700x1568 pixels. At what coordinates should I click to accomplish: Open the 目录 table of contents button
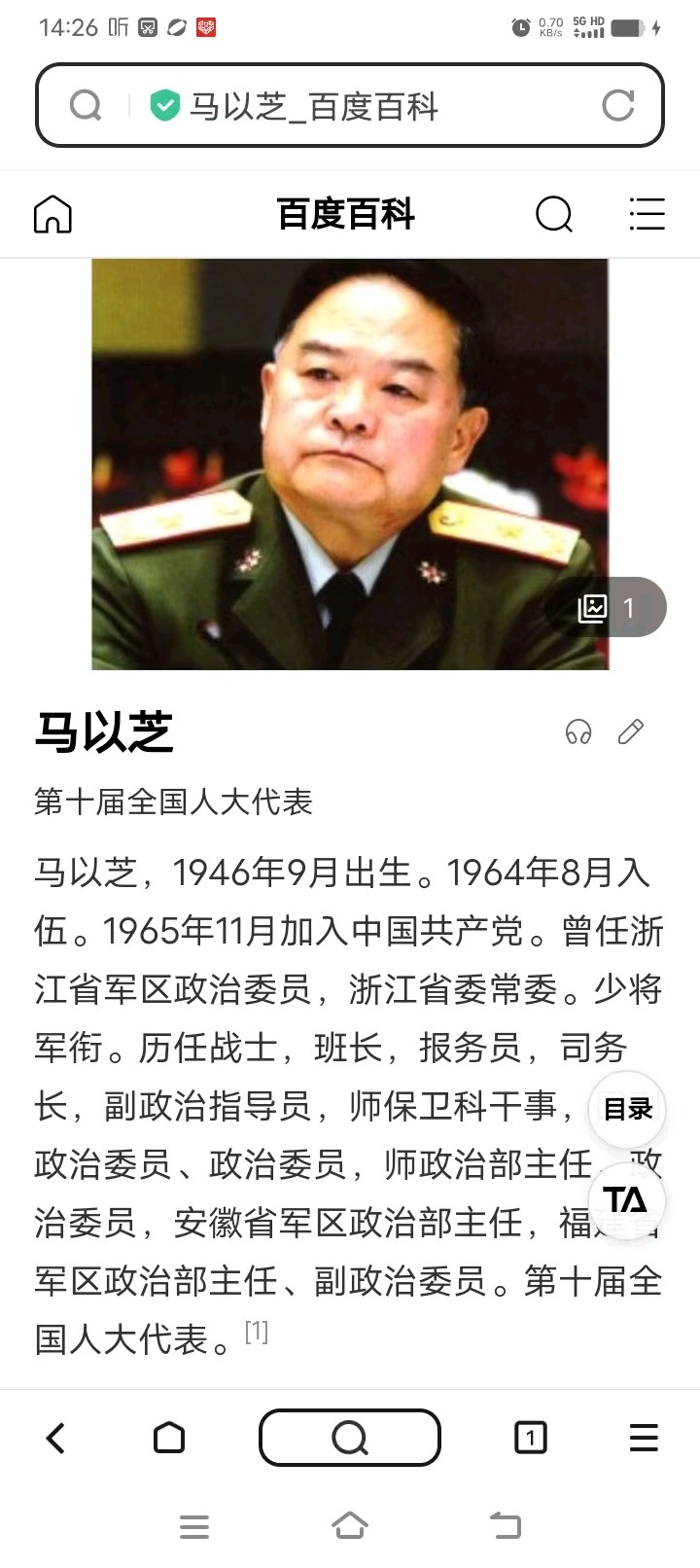pos(627,1109)
